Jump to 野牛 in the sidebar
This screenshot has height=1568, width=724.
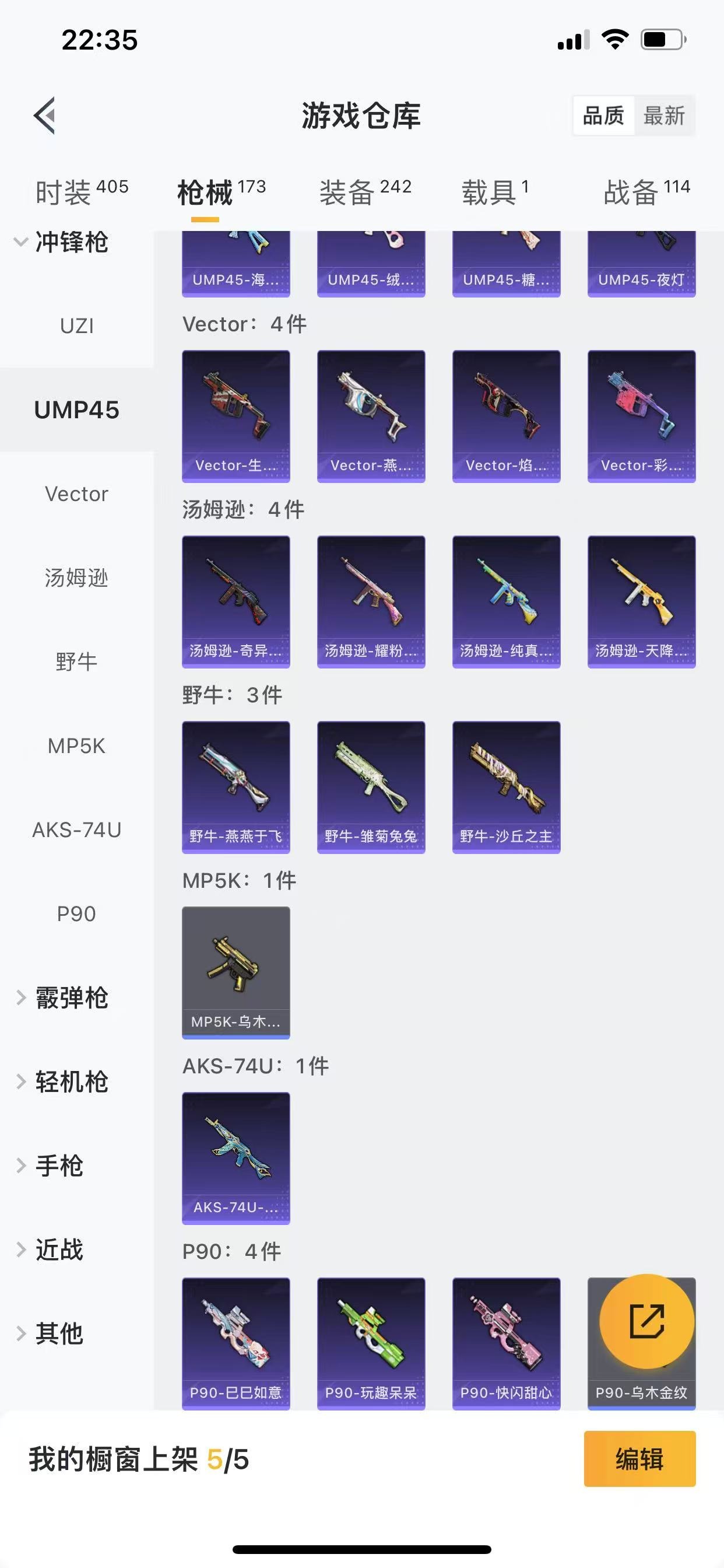(x=77, y=661)
